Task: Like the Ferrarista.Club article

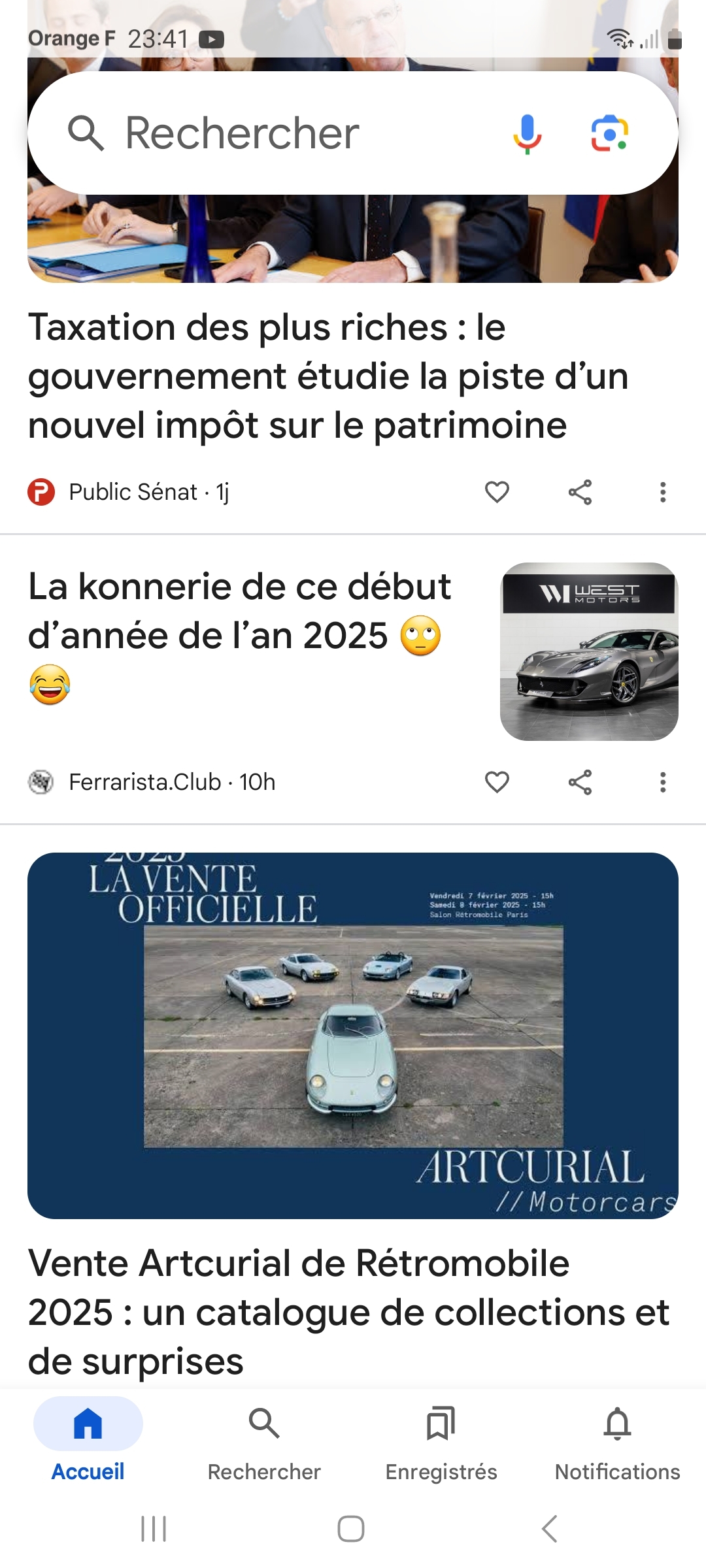Action: coord(497,782)
